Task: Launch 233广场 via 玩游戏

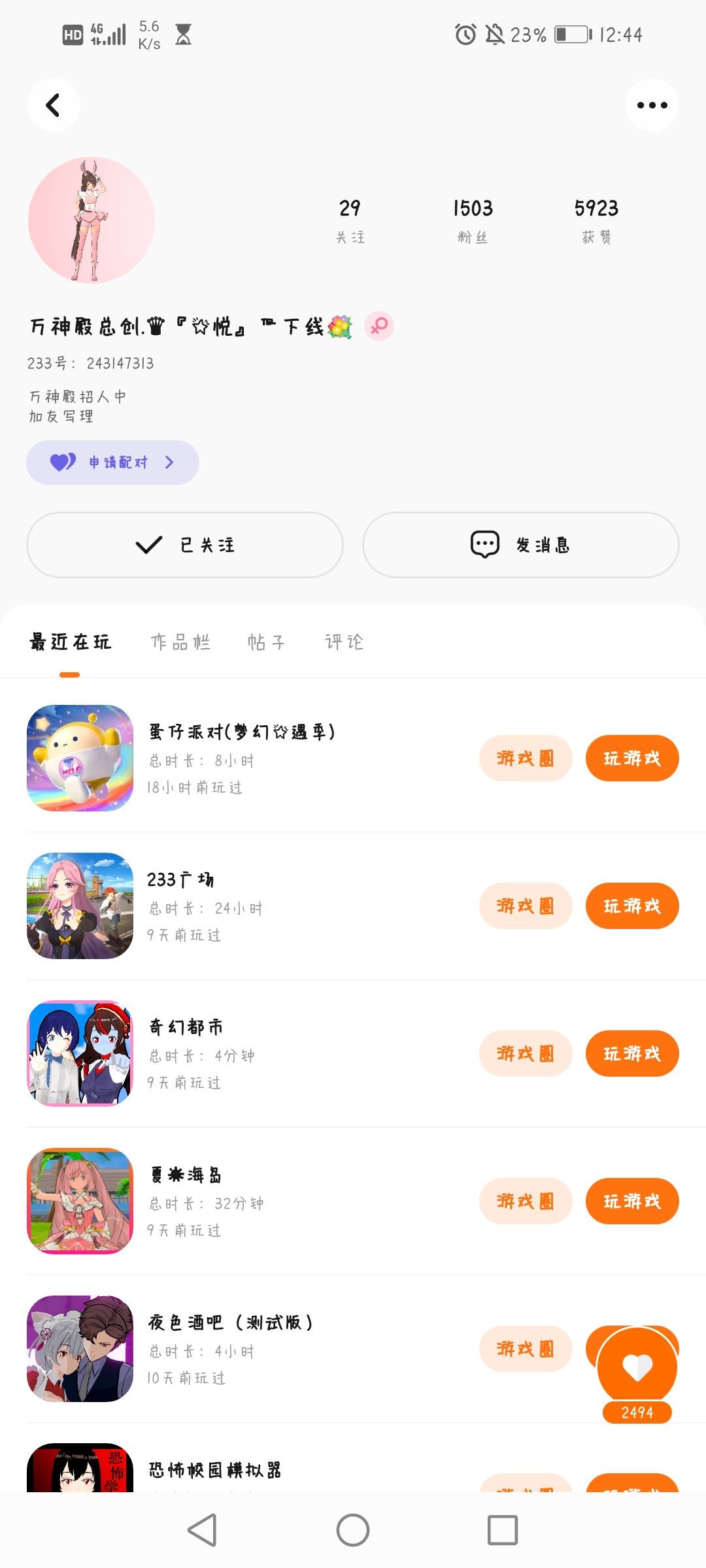Action: point(631,906)
